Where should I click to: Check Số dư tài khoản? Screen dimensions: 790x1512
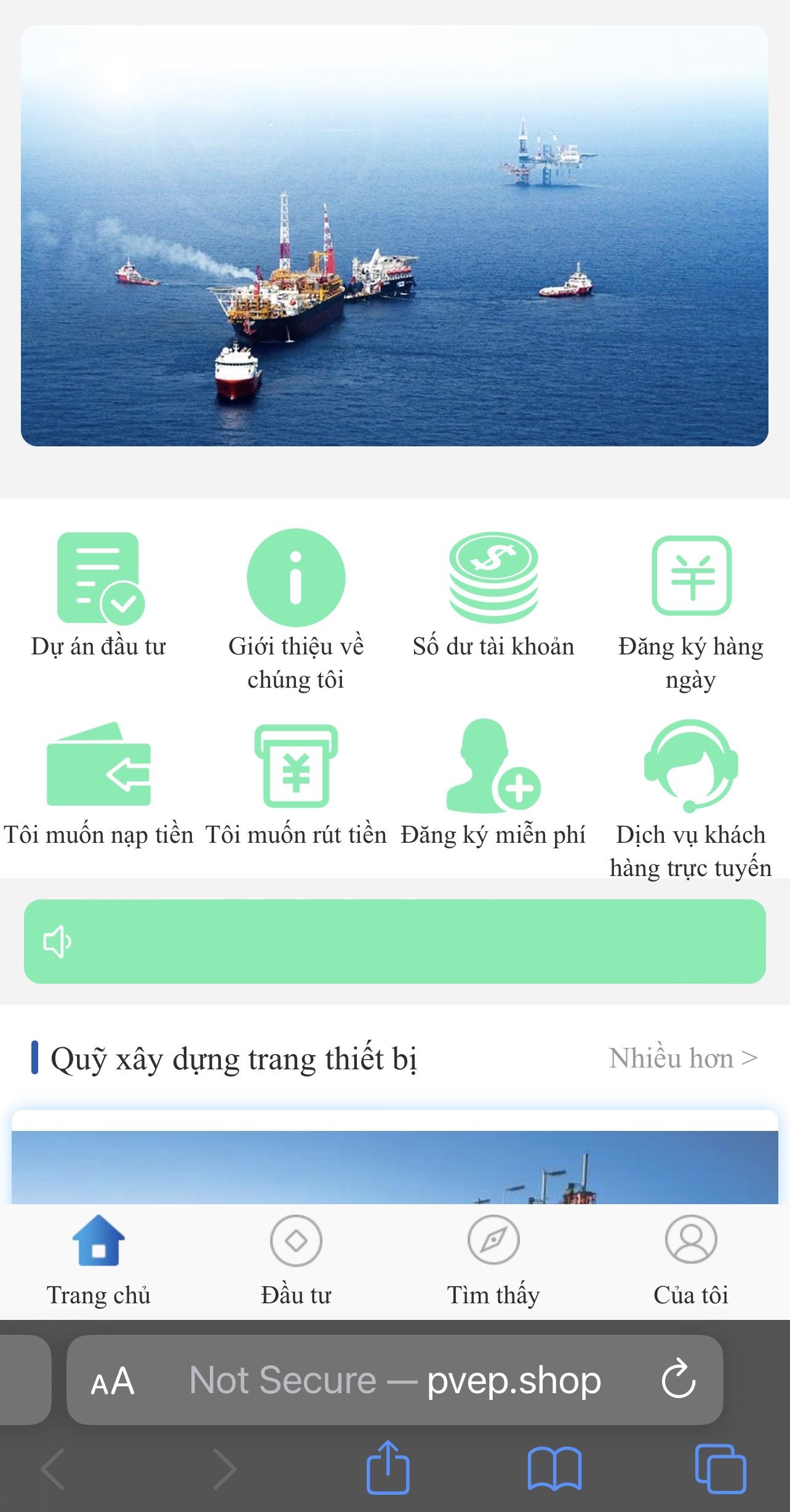(x=493, y=594)
